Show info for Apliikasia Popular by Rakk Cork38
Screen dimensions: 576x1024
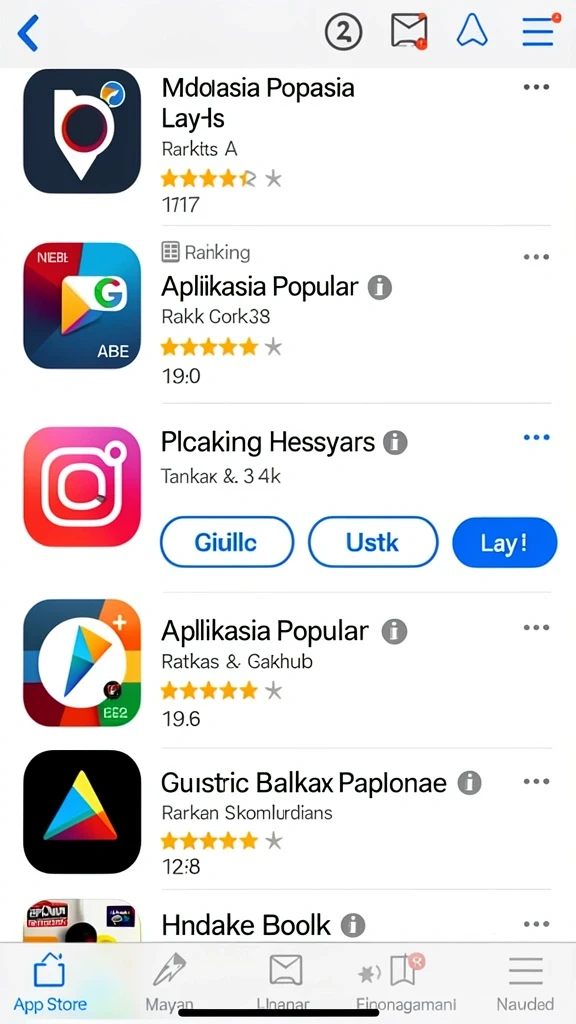379,287
